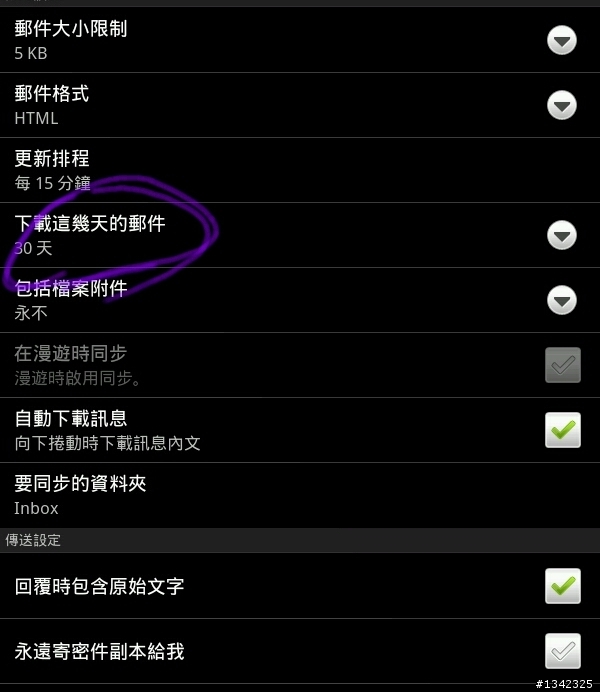Screen dimensions: 600x692
Task: Change the 郵件格式 setting
Action: (562, 105)
